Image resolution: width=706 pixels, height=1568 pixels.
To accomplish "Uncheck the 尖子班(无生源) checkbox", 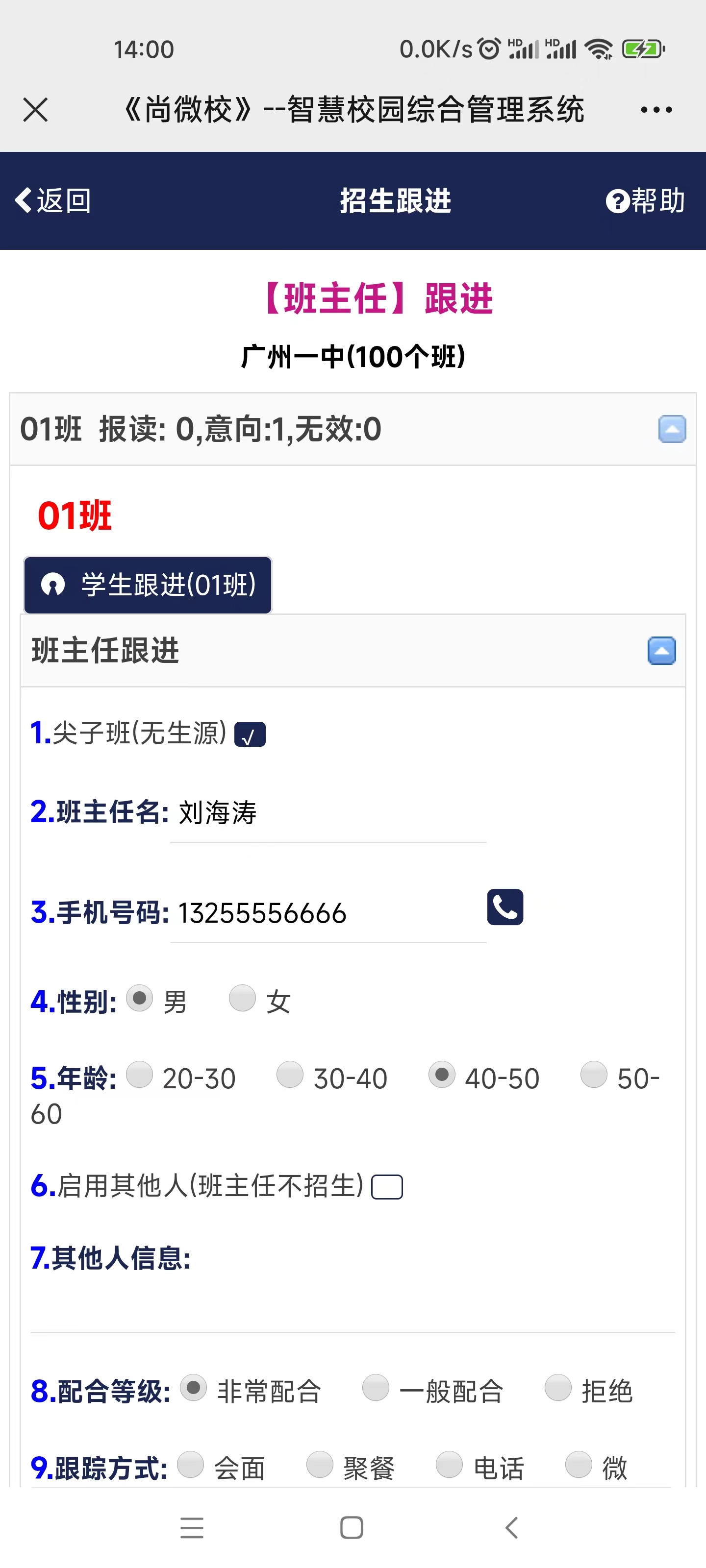I will [x=250, y=735].
